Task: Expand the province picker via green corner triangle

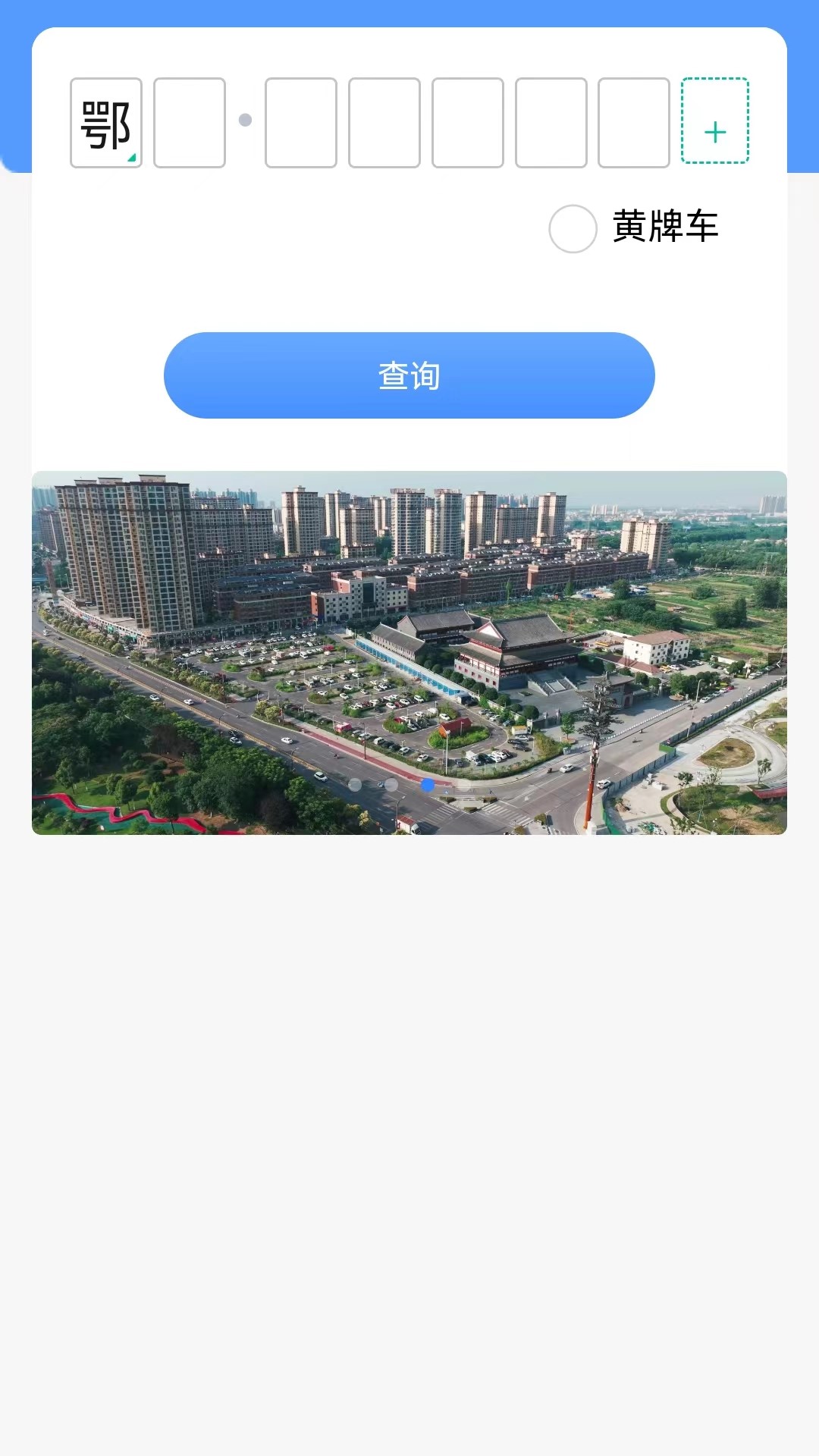Action: 131,157
